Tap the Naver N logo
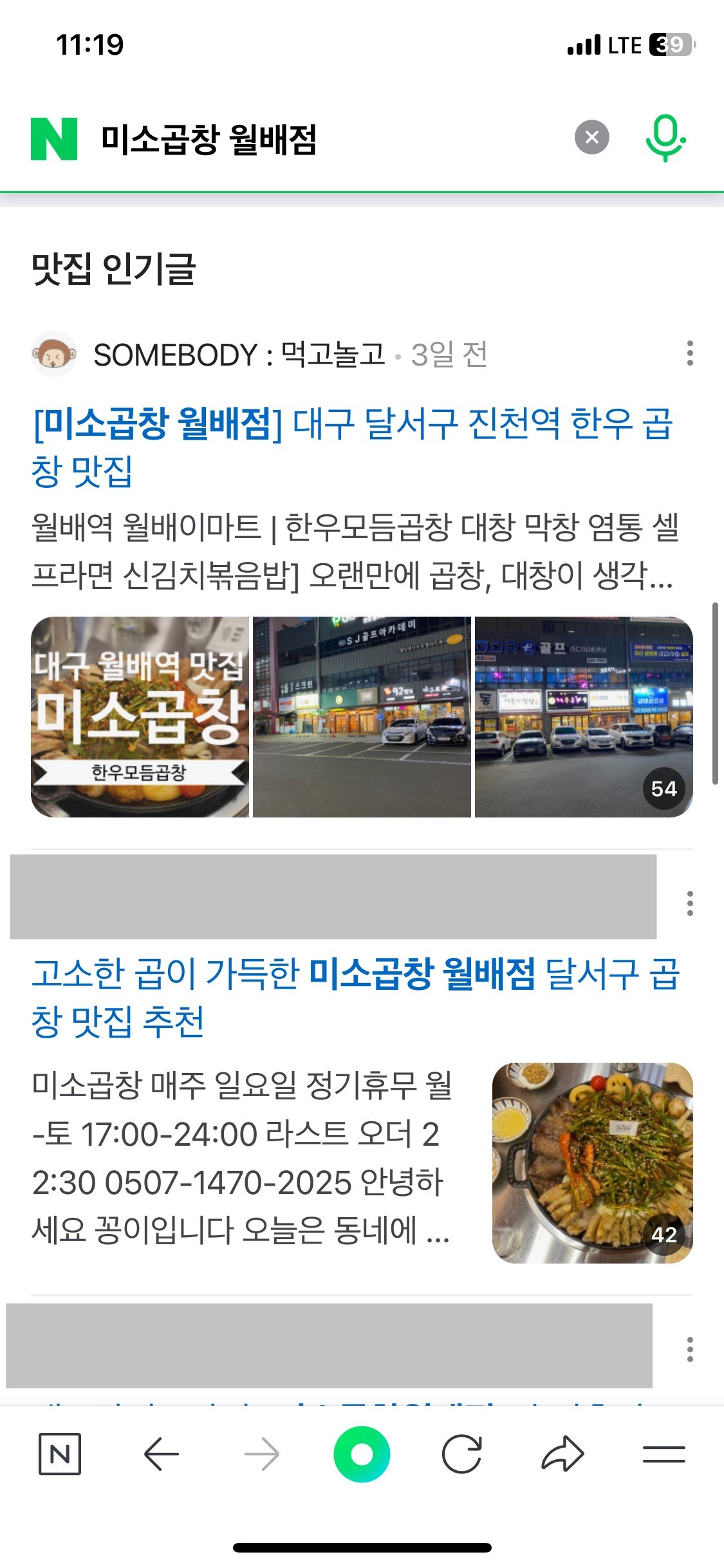This screenshot has height=1568, width=724. pyautogui.click(x=54, y=138)
